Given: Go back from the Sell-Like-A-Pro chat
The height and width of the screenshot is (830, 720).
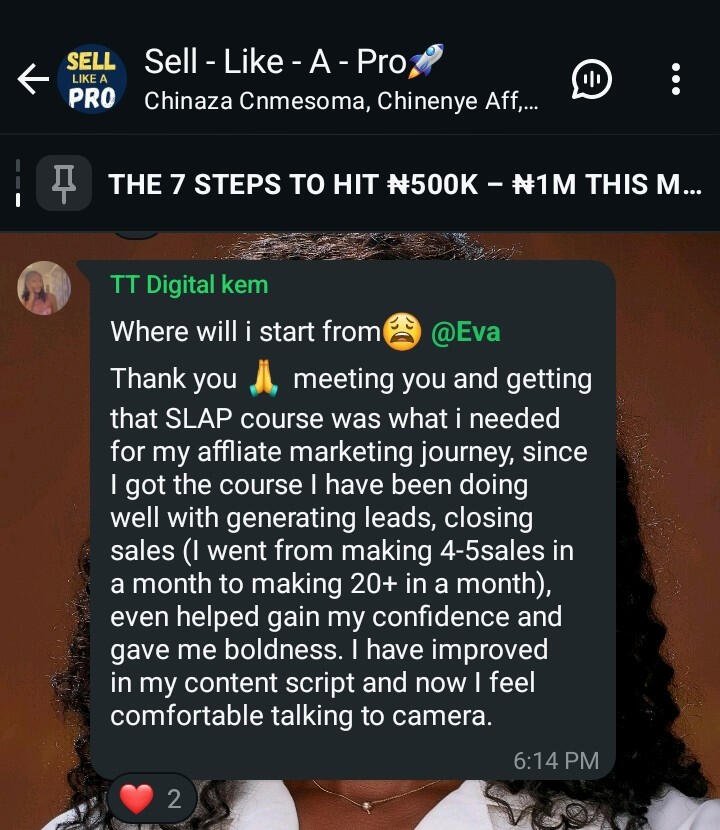Looking at the screenshot, I should (32, 80).
